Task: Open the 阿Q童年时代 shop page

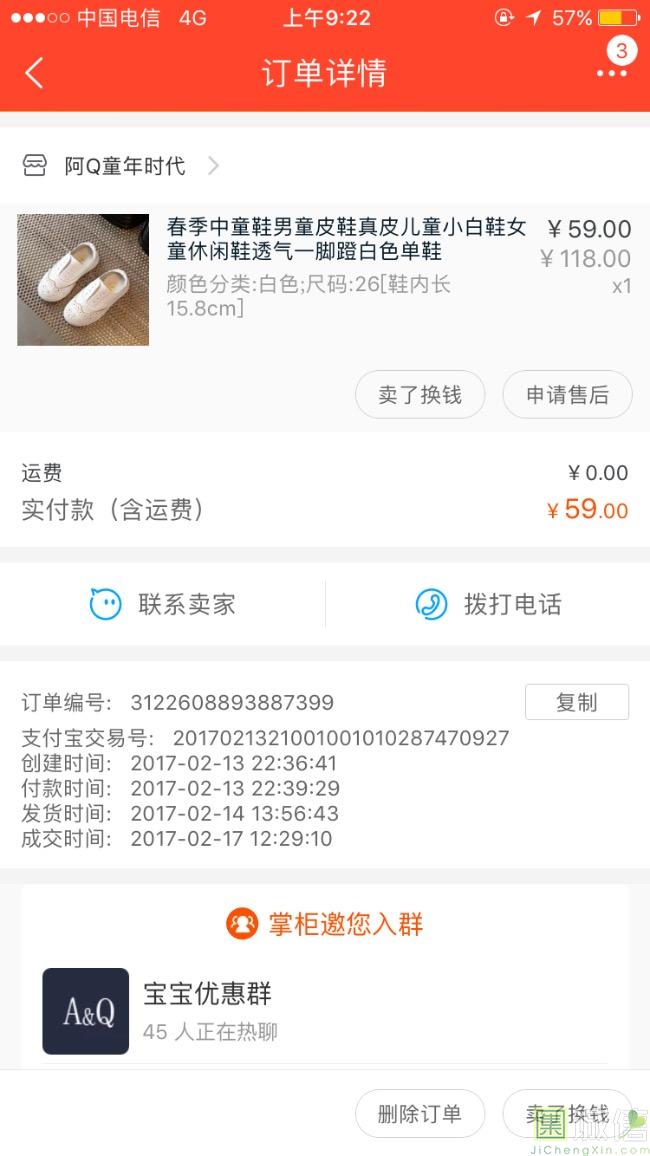Action: (x=125, y=166)
